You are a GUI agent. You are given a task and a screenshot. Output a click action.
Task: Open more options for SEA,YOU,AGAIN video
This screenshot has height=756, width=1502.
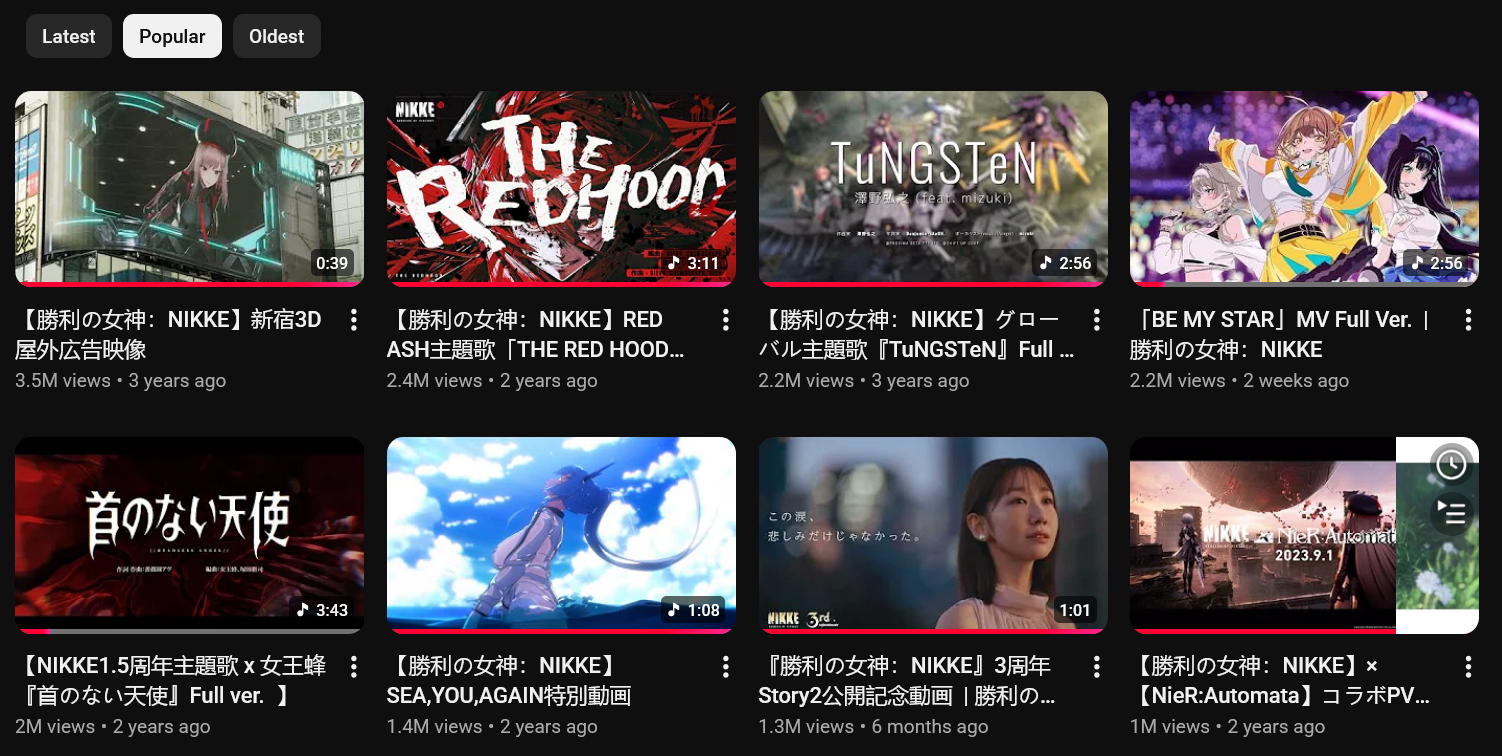[x=726, y=666]
